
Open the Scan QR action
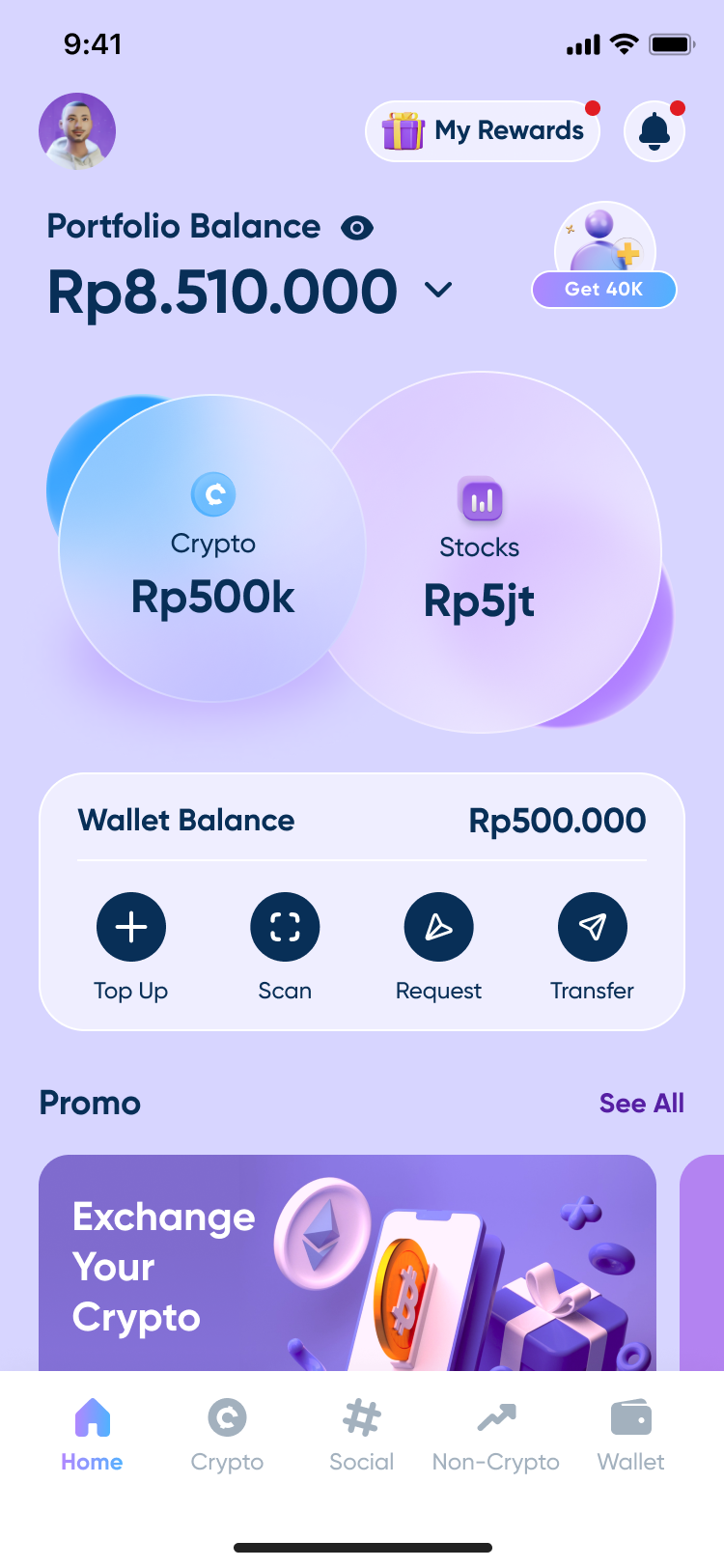click(x=285, y=928)
